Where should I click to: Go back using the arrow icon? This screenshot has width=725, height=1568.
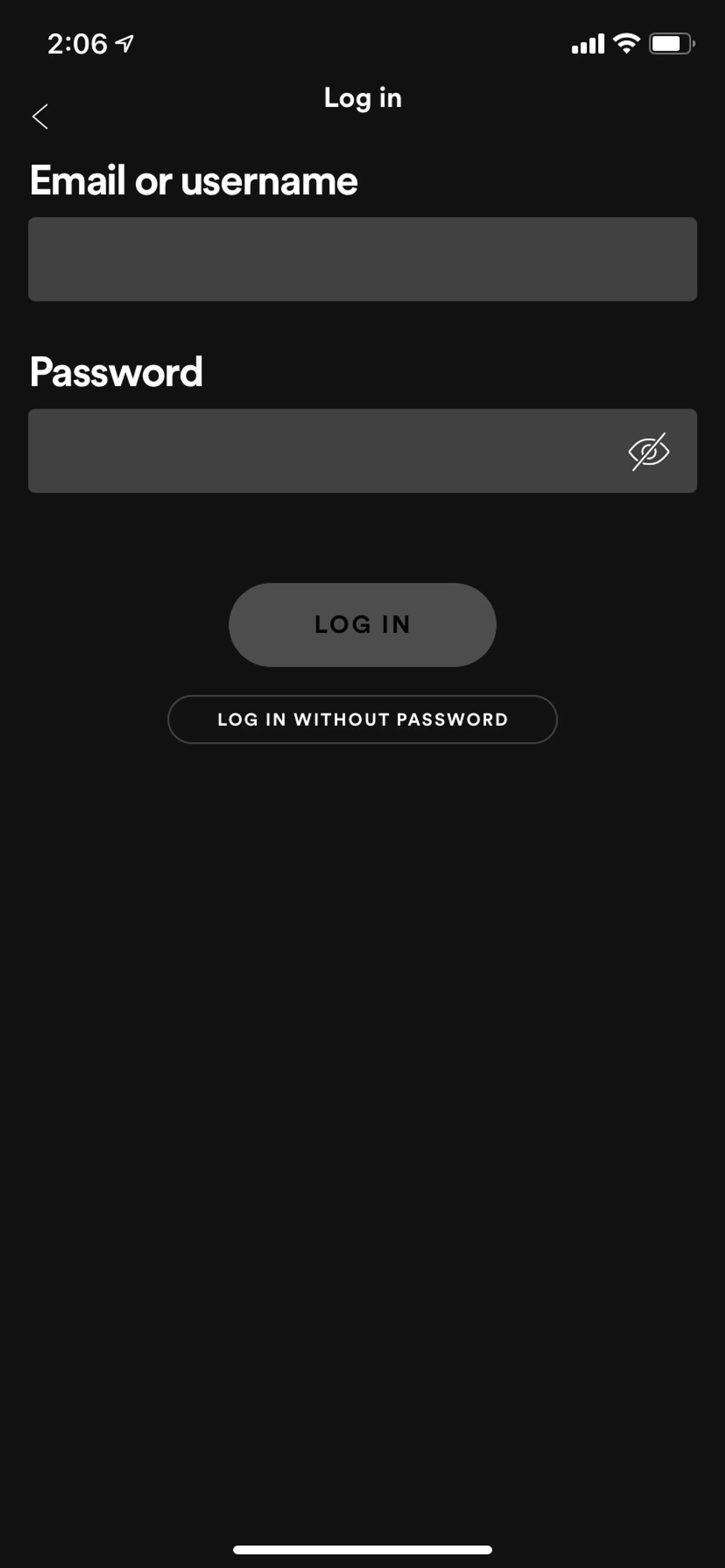click(40, 116)
